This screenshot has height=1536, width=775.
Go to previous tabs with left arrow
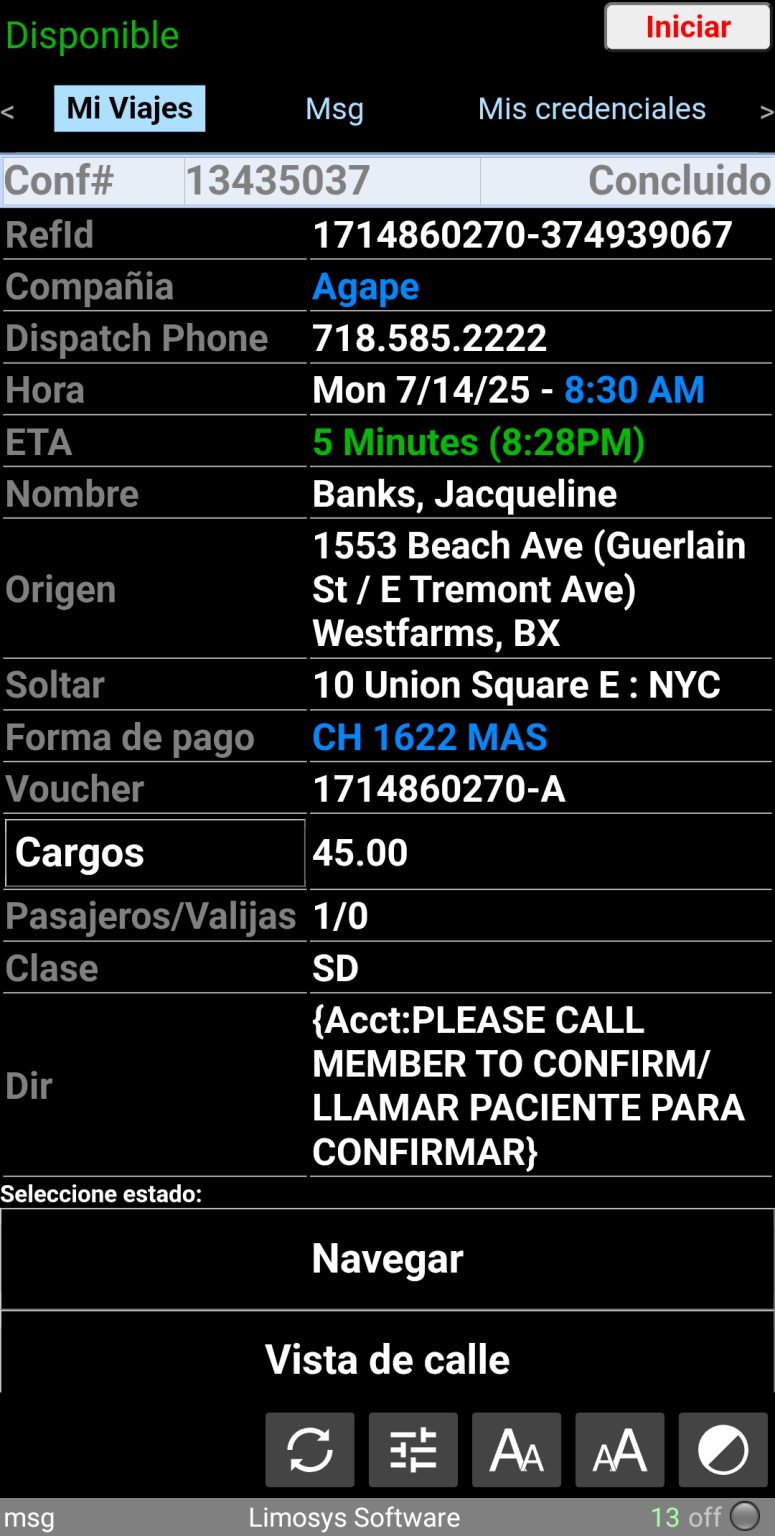(x=8, y=111)
